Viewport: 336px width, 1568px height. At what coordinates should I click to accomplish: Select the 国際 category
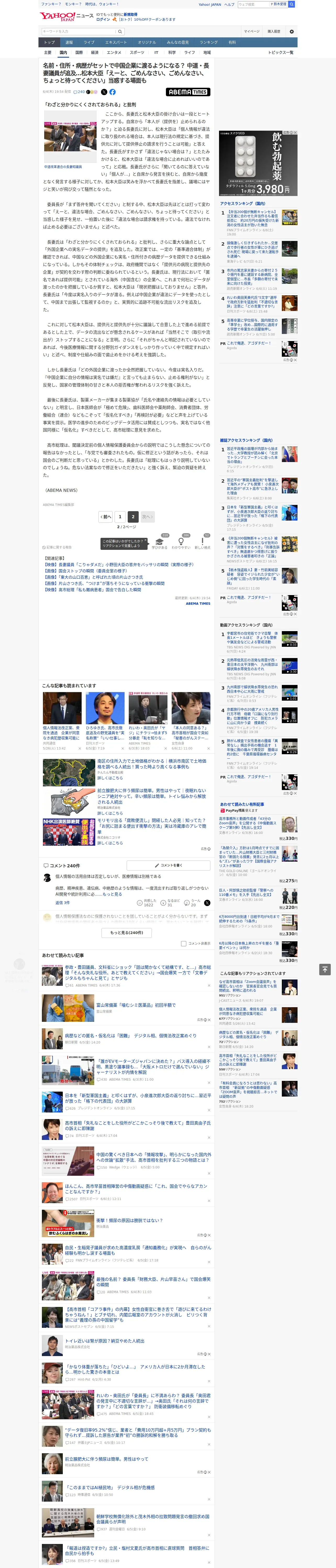tap(79, 52)
